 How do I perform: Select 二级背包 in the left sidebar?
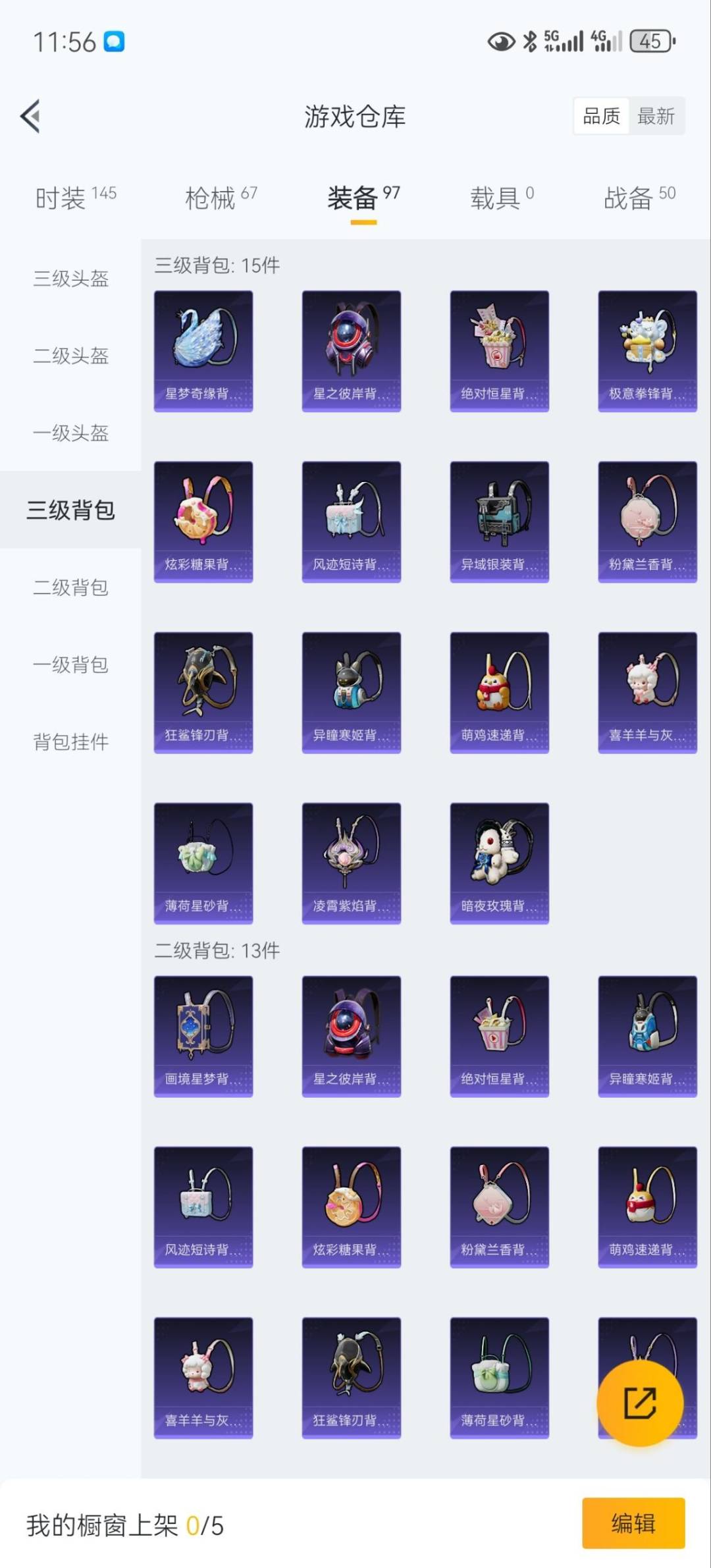pos(71,588)
